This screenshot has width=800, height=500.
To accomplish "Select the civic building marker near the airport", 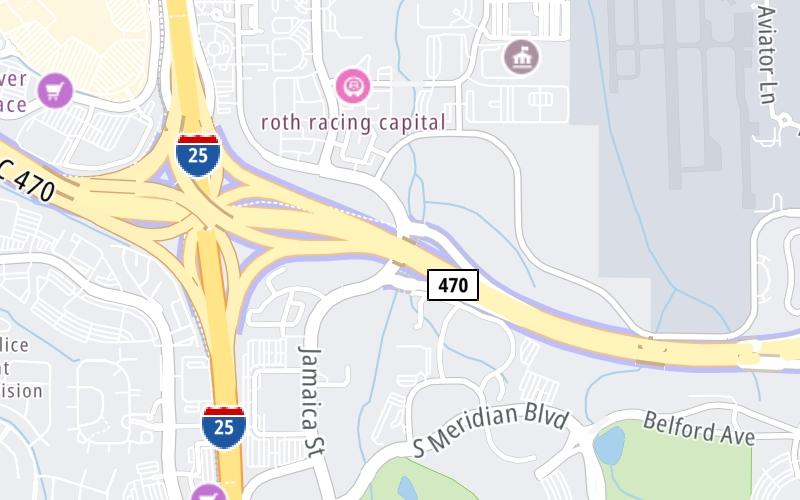I will (520, 55).
